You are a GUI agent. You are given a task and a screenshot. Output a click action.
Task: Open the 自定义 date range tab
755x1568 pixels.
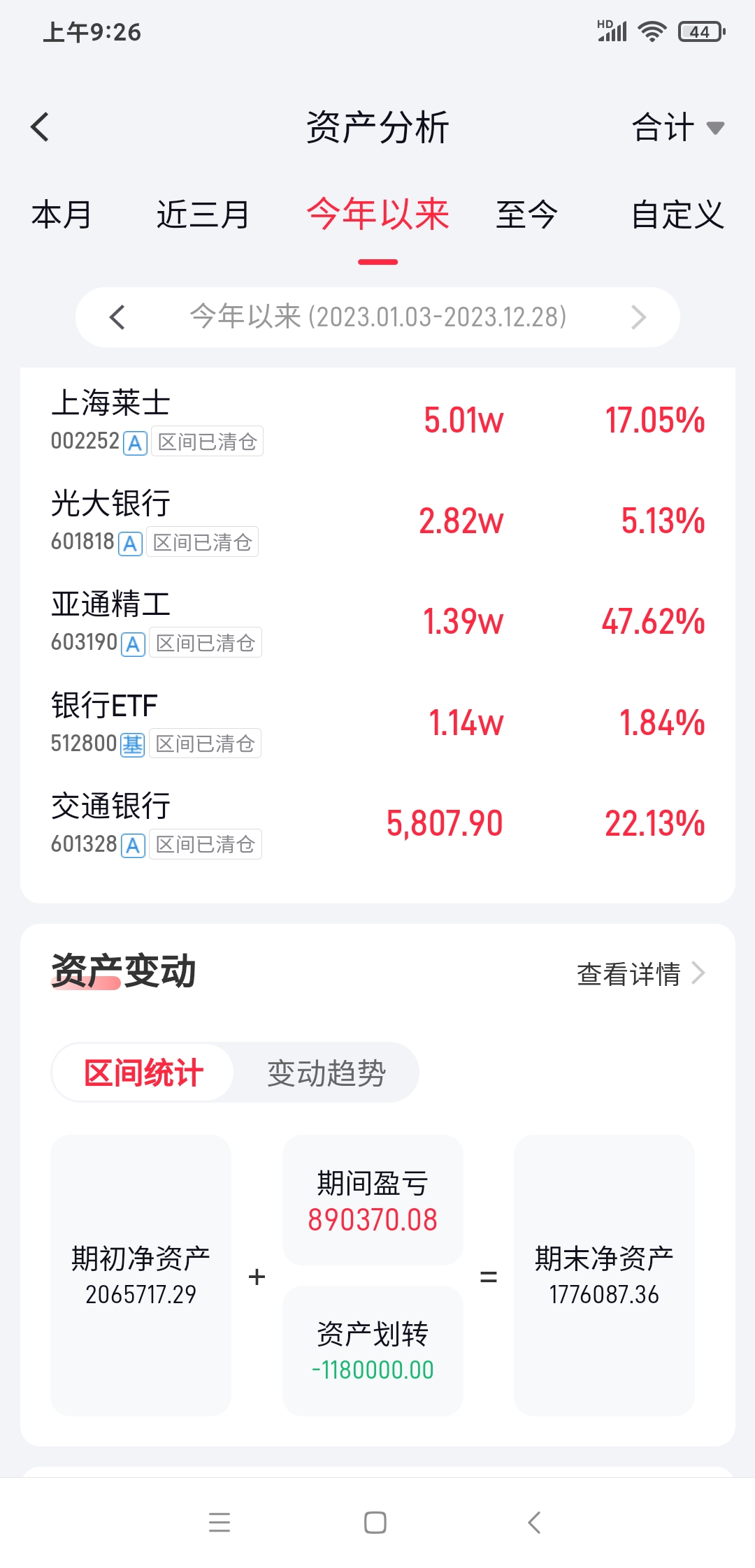pyautogui.click(x=677, y=215)
